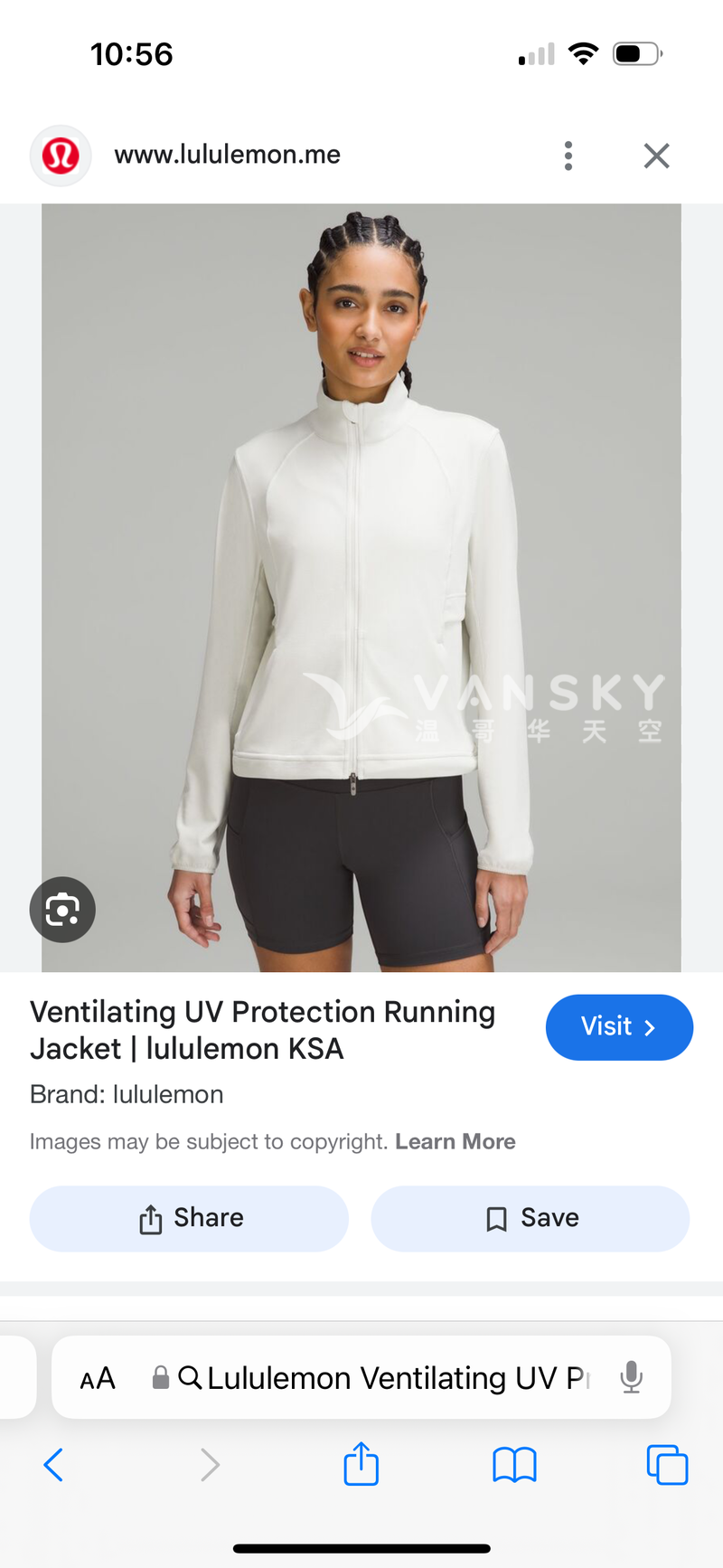Close the image preview
Viewport: 723px width, 1568px height.
656,156
